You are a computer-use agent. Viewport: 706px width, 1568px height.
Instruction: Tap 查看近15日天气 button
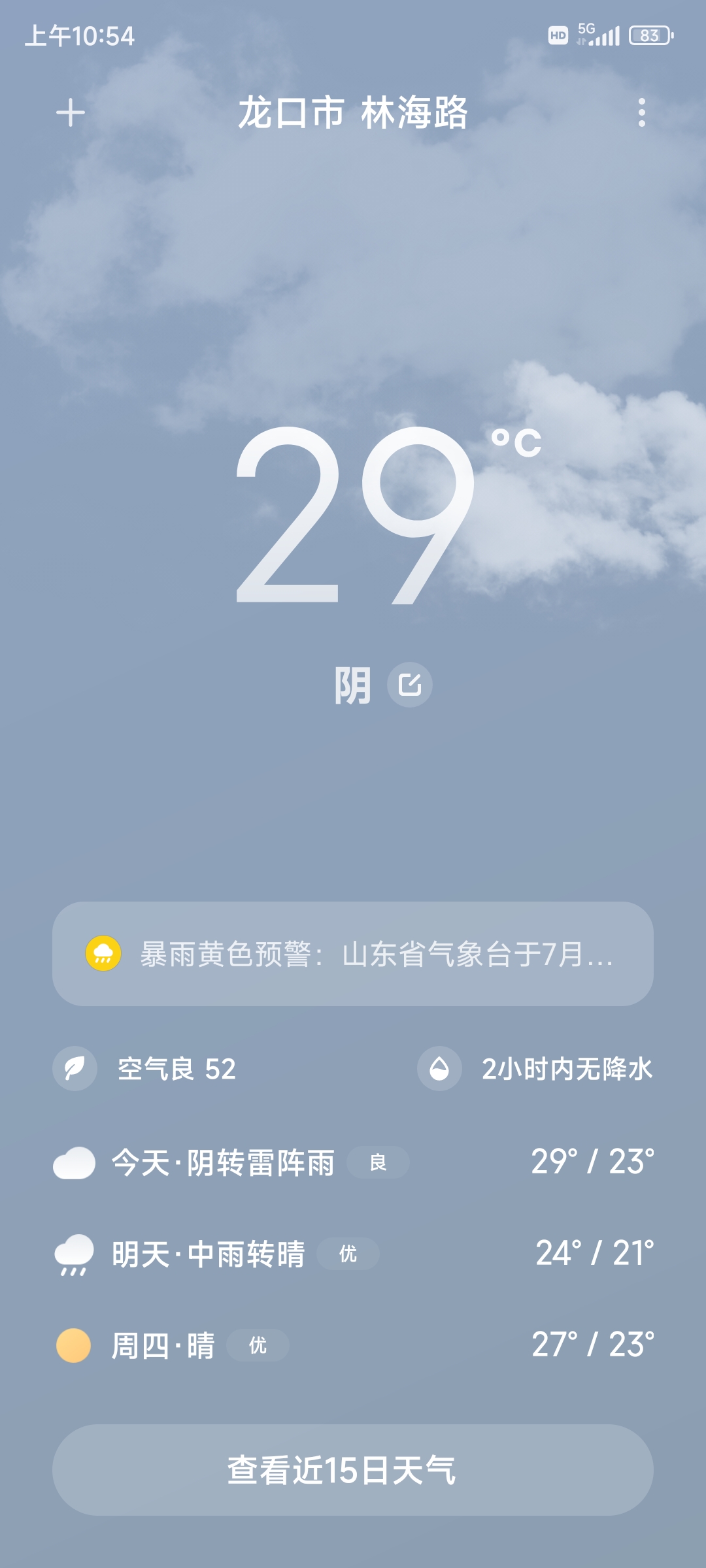tap(353, 1470)
